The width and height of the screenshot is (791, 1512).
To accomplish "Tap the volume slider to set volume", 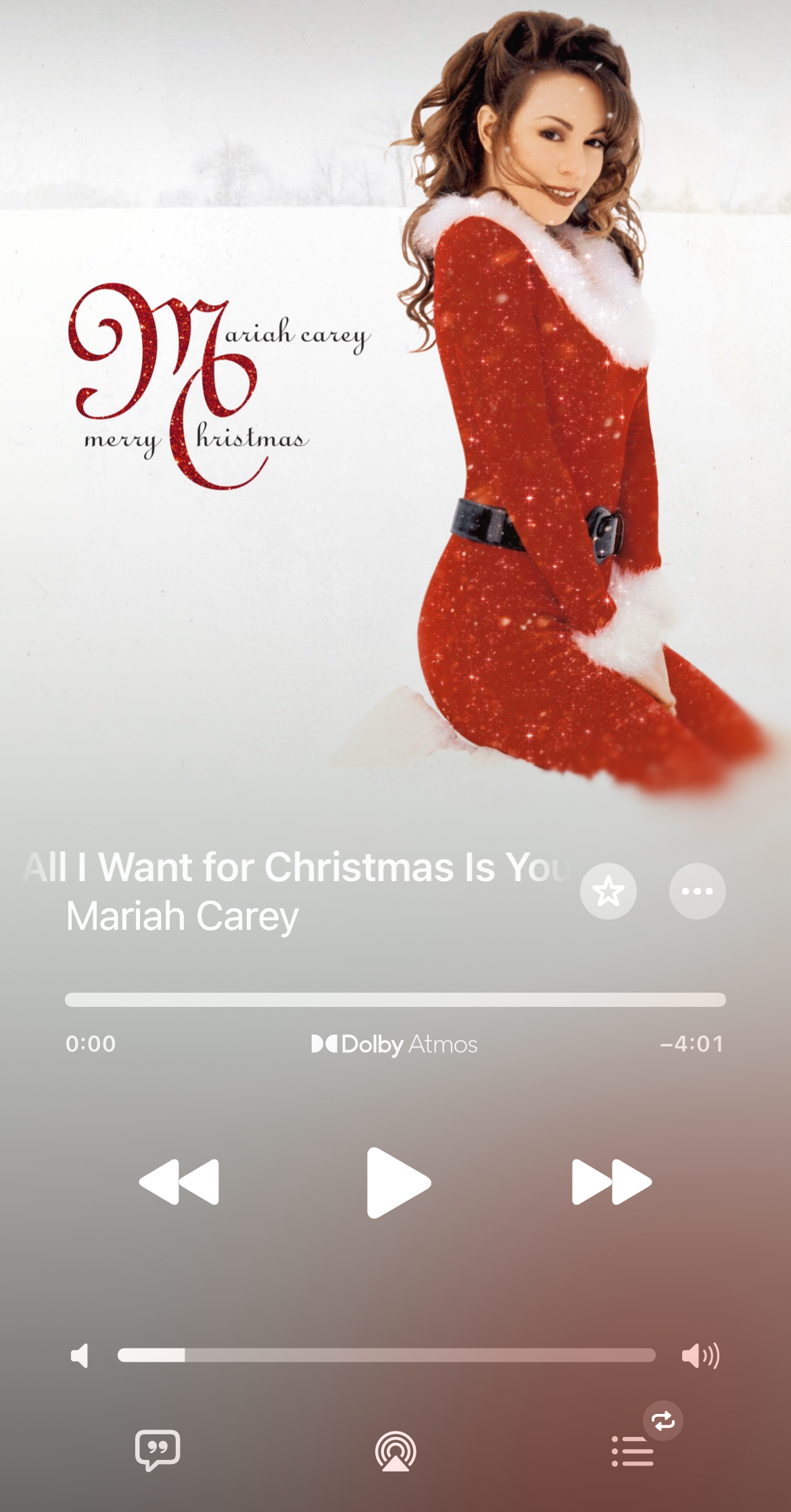I will coord(386,1355).
